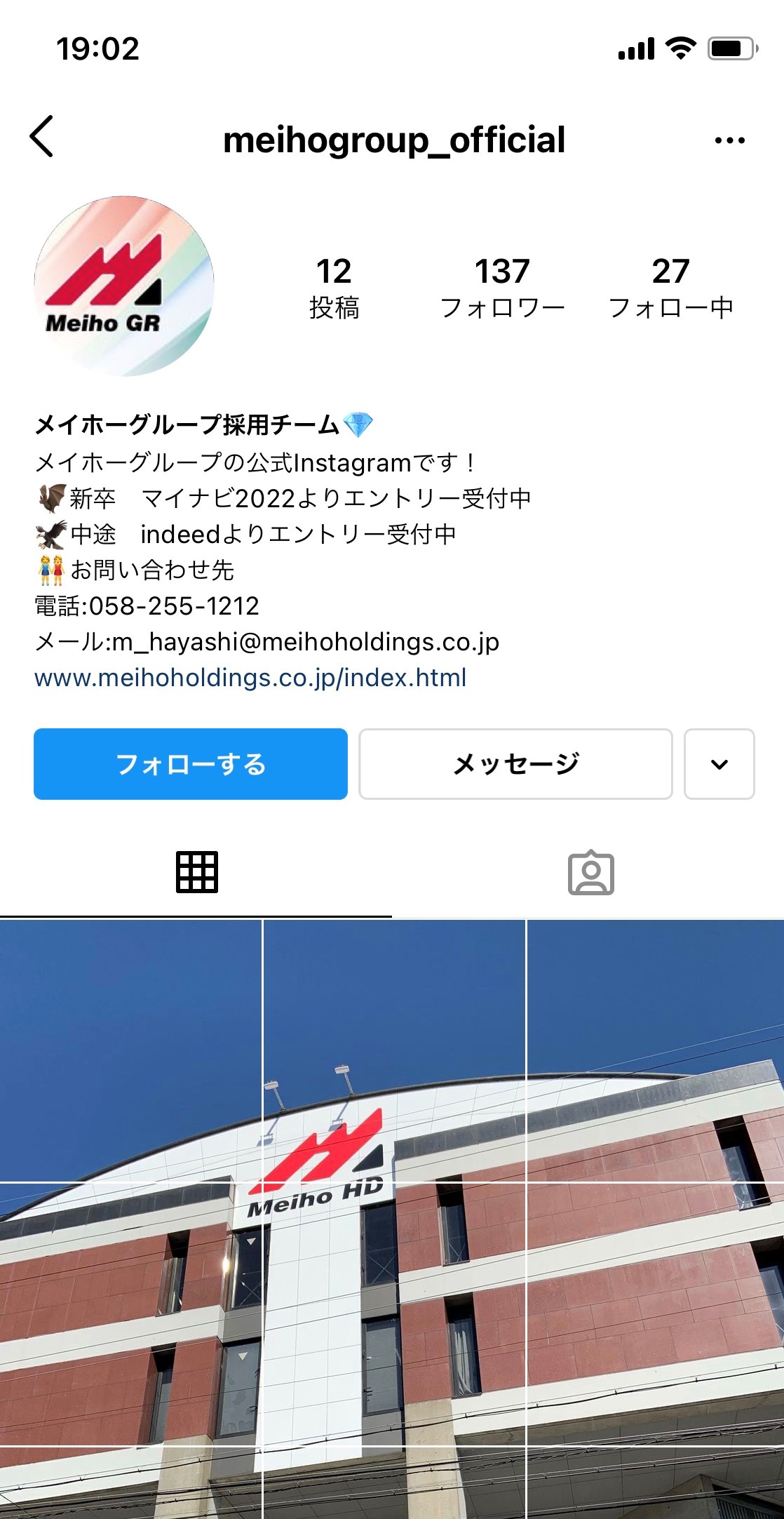The height and width of the screenshot is (1519, 784).
Task: Open the three-dot overflow menu
Action: pyautogui.click(x=729, y=140)
